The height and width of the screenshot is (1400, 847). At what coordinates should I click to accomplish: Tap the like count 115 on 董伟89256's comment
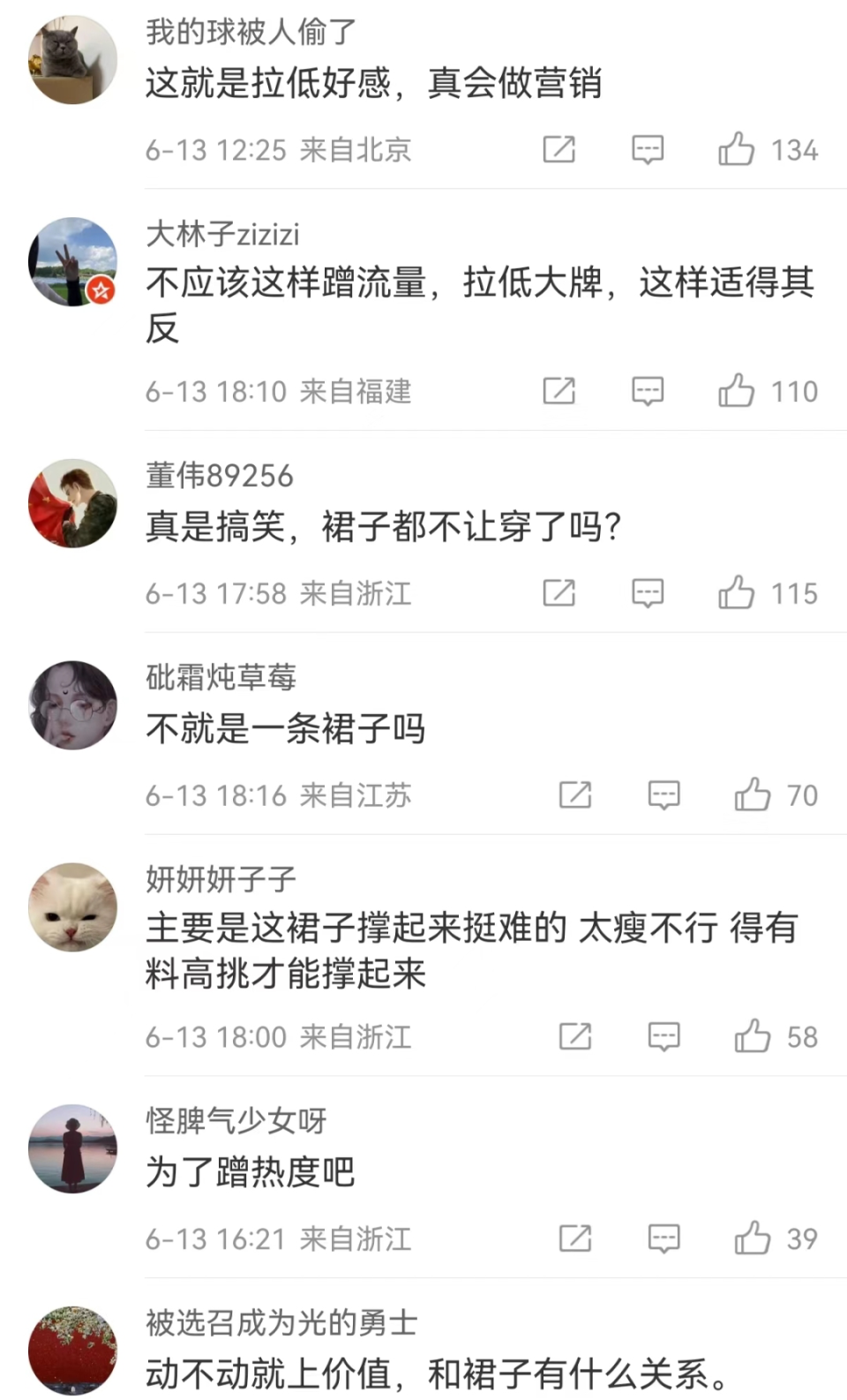coord(795,593)
